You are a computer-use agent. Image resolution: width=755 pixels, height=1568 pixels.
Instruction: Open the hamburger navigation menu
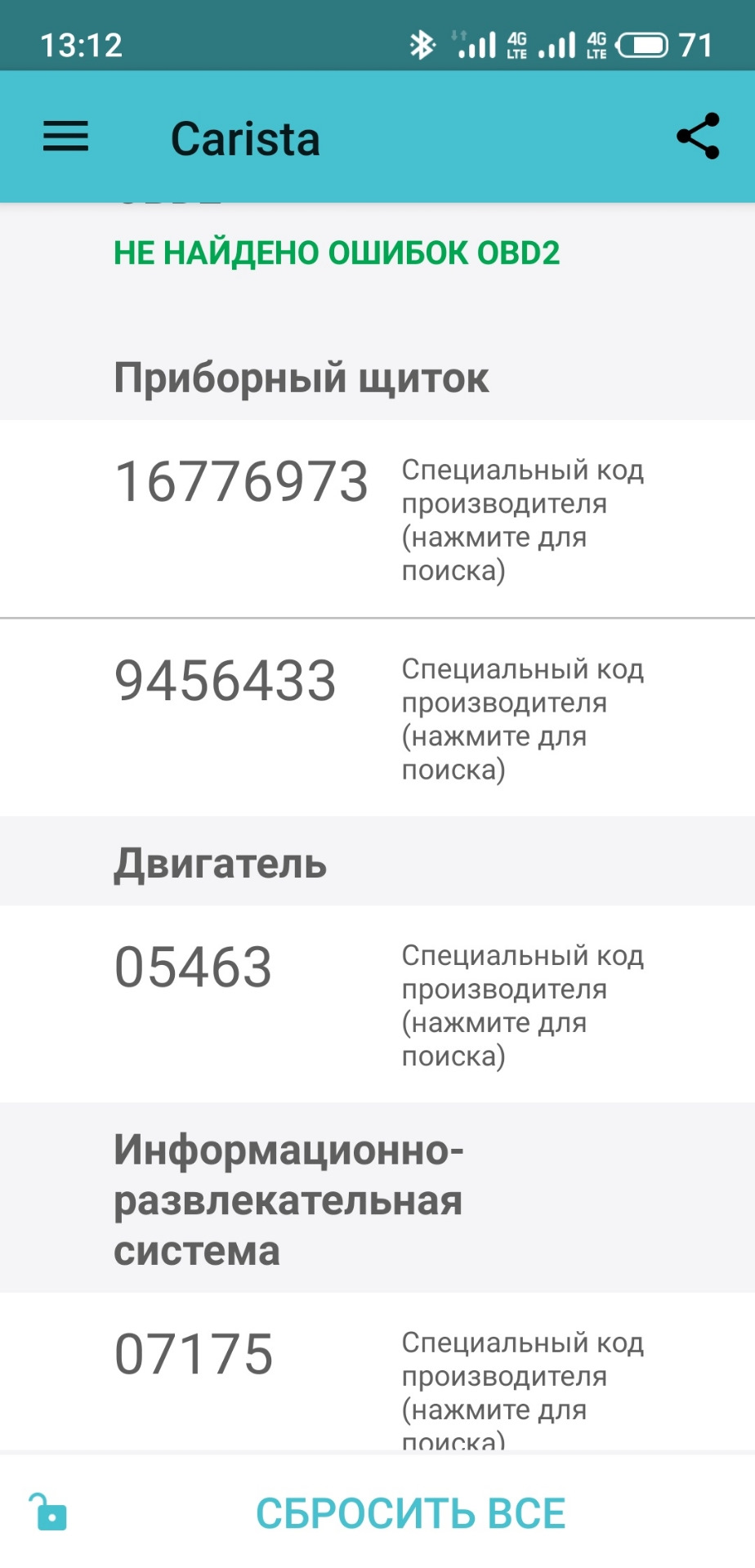click(65, 136)
